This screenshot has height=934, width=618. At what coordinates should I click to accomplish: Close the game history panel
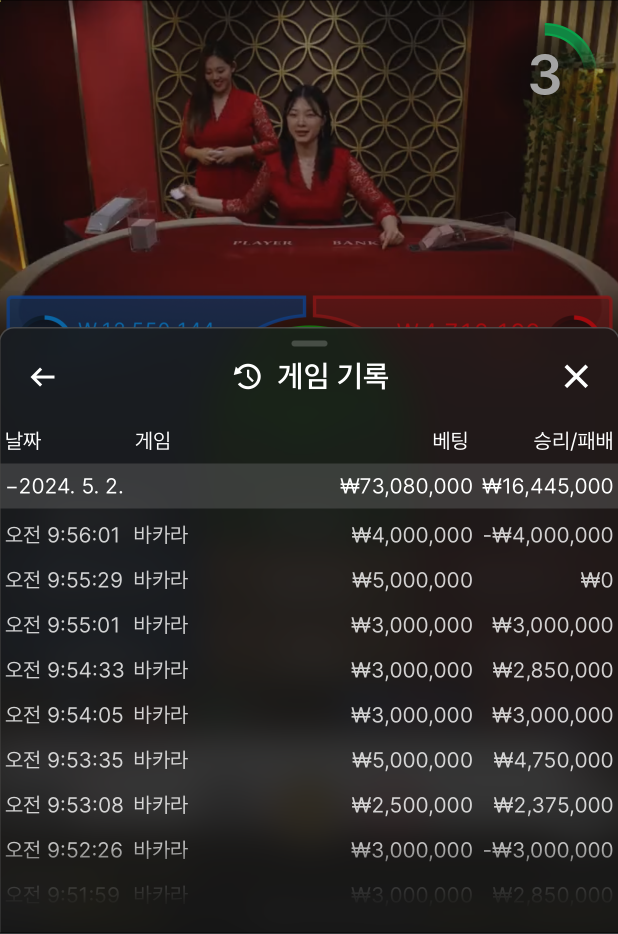pos(576,377)
